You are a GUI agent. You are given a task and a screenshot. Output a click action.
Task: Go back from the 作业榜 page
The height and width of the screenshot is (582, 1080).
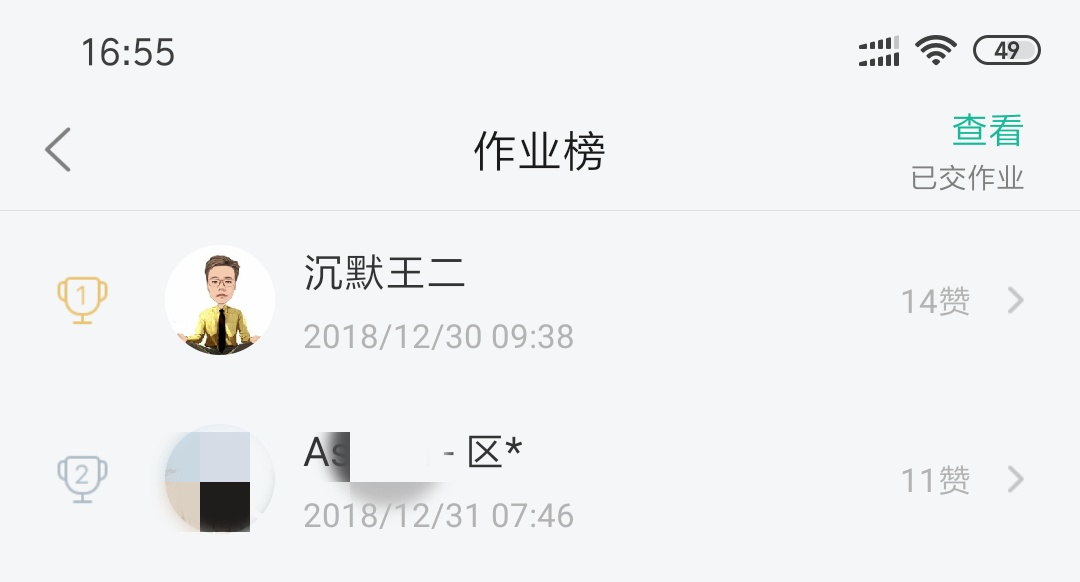(58, 151)
